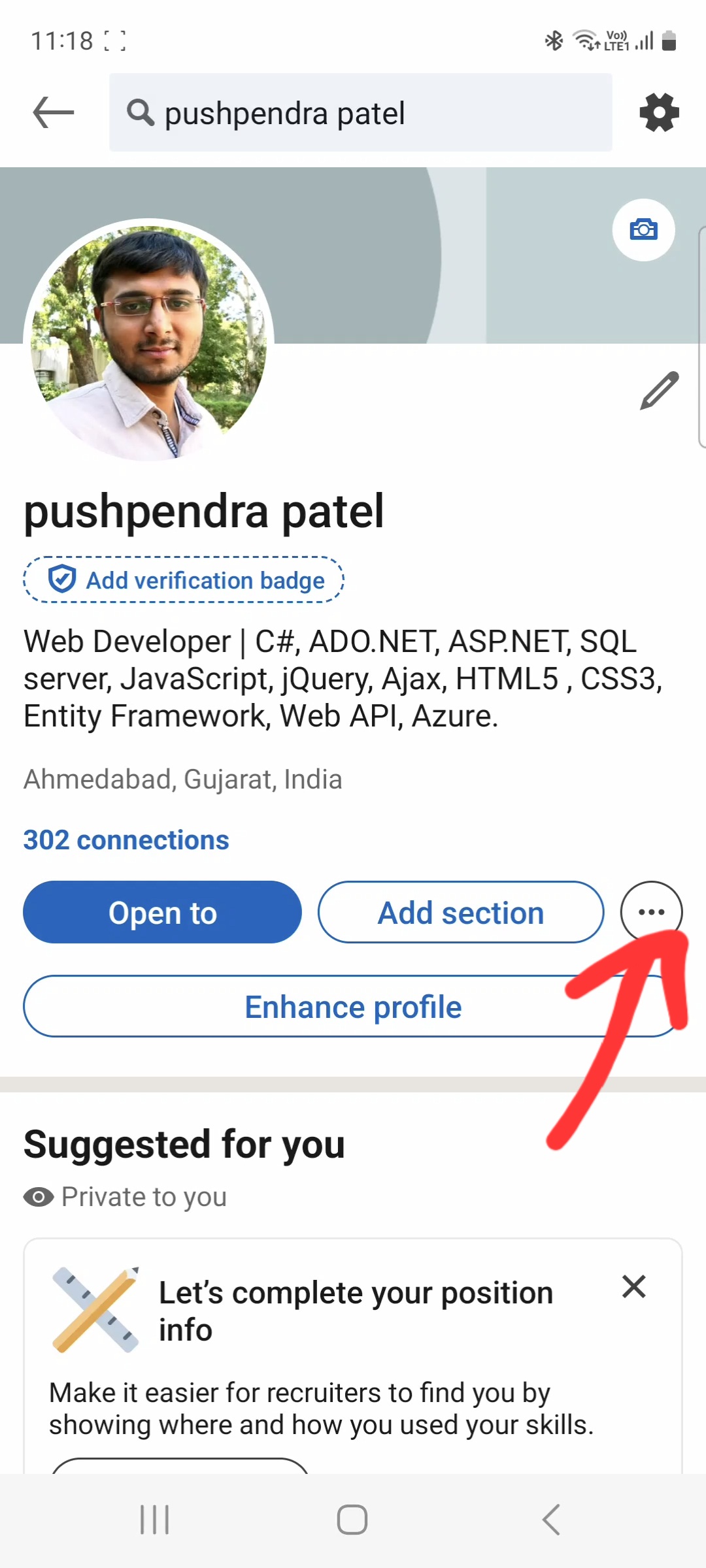Open the Open to options
The width and height of the screenshot is (706, 1568).
162,912
